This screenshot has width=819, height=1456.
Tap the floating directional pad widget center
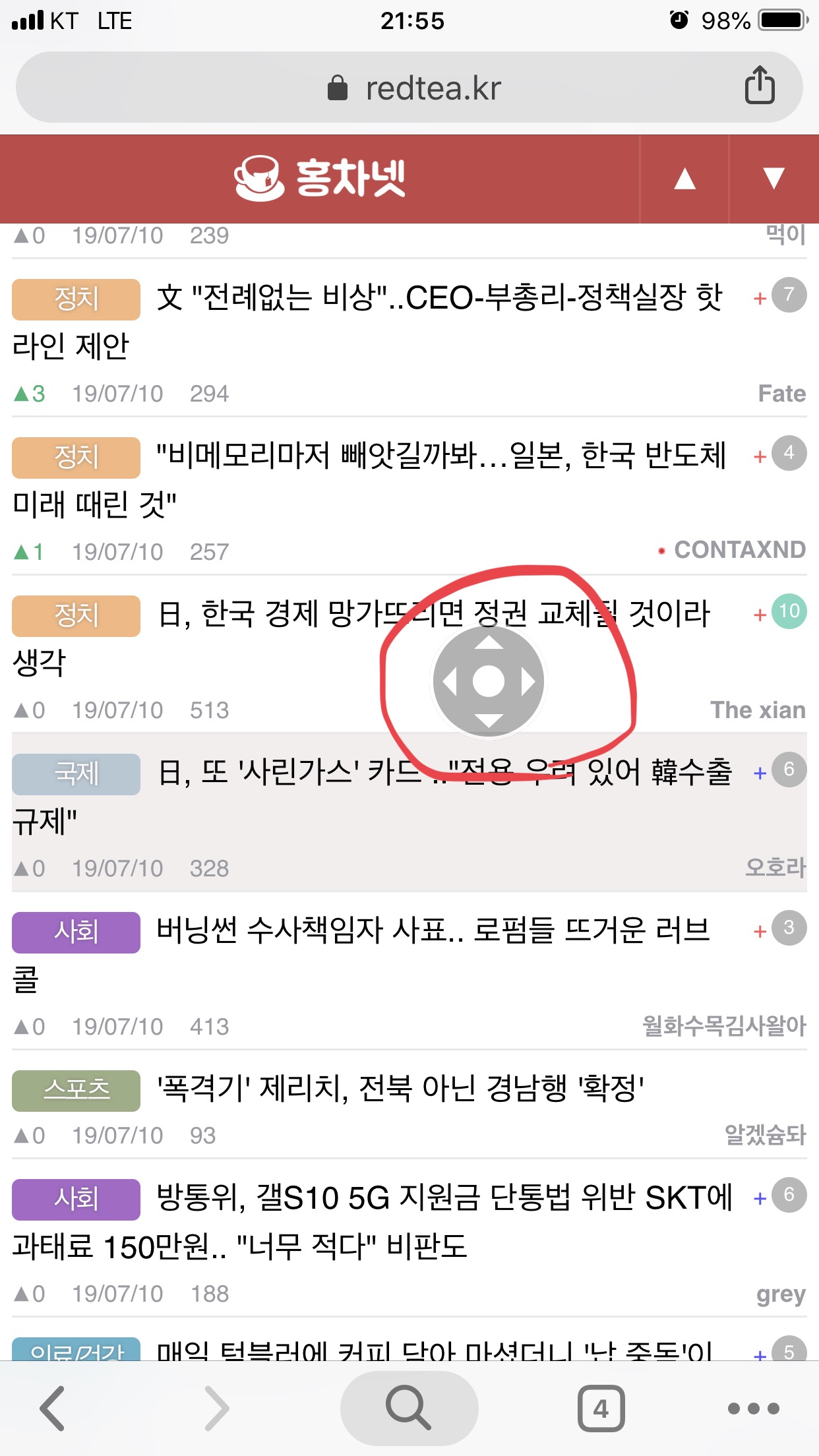coord(489,681)
